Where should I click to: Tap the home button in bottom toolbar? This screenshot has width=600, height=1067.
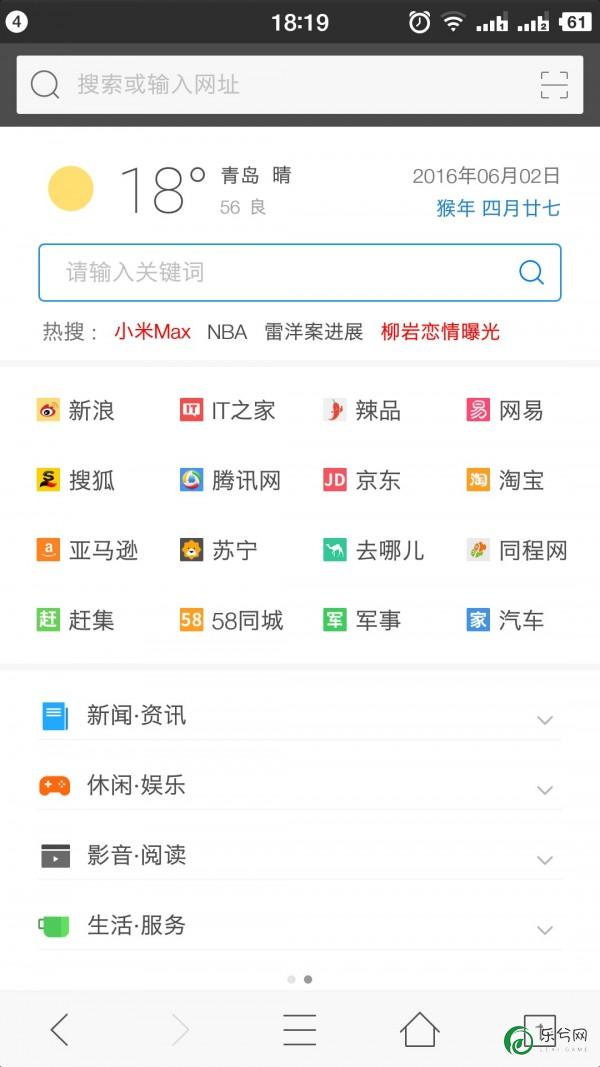[420, 1029]
